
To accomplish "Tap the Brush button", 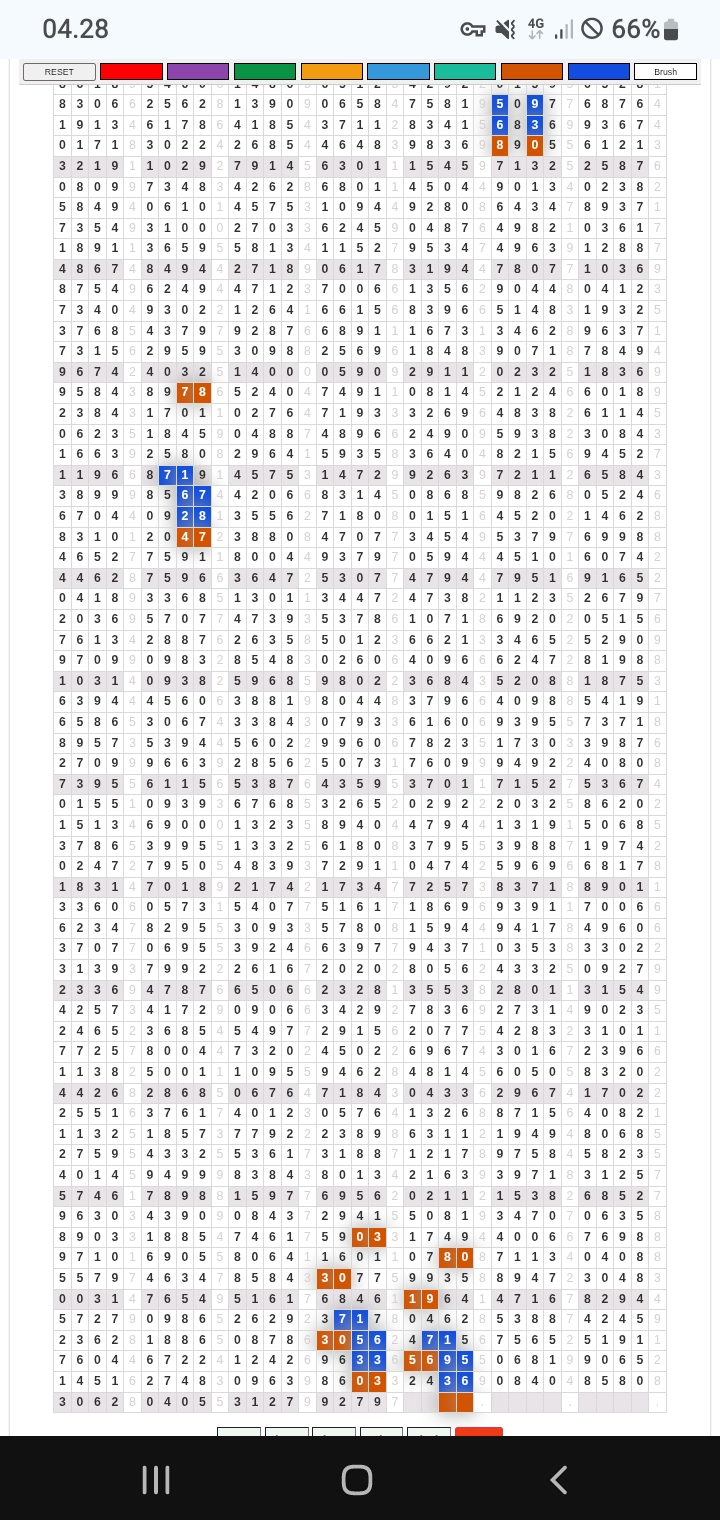I will [665, 72].
